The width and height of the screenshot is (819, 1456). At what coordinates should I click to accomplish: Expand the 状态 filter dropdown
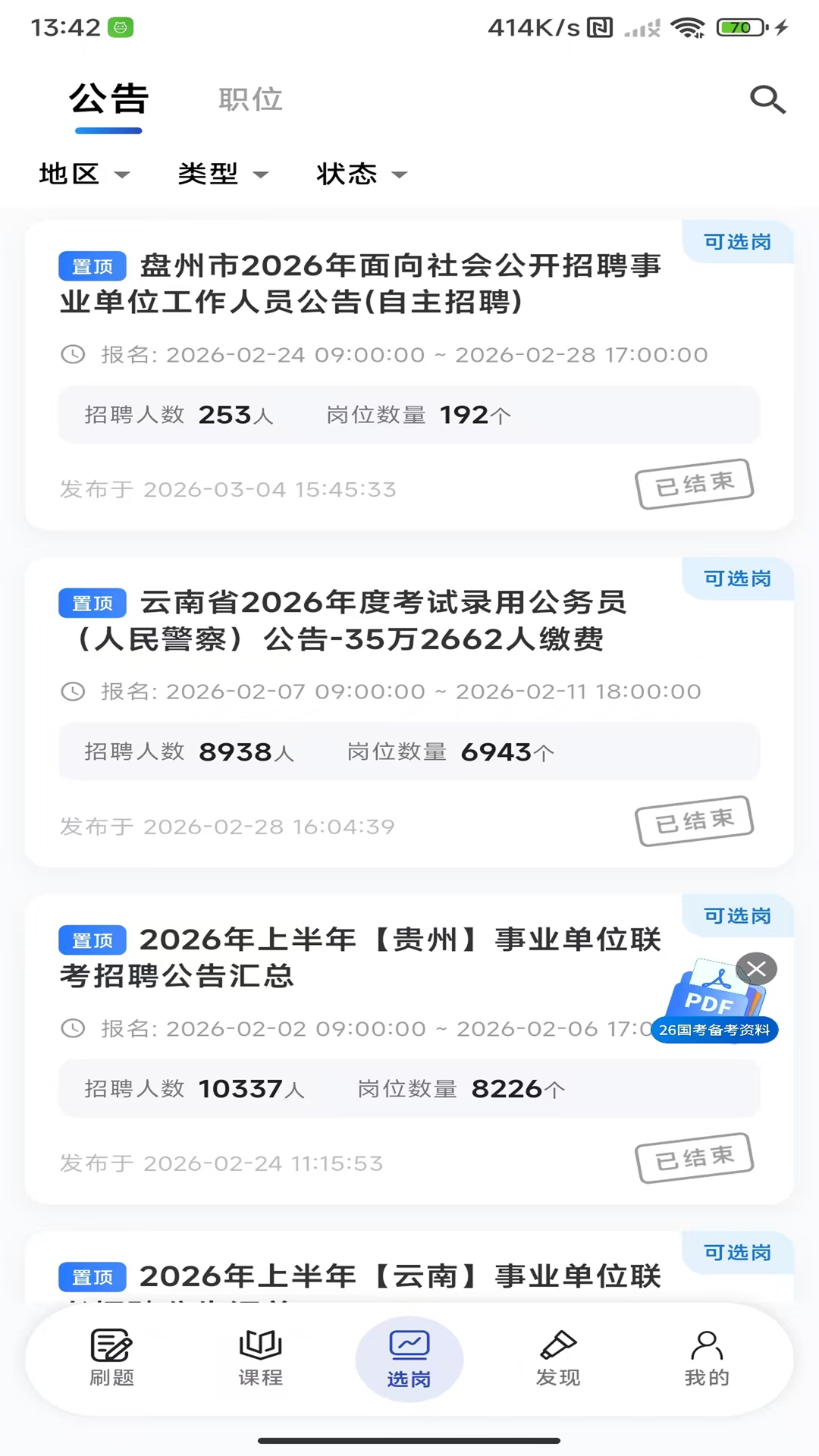click(x=359, y=174)
